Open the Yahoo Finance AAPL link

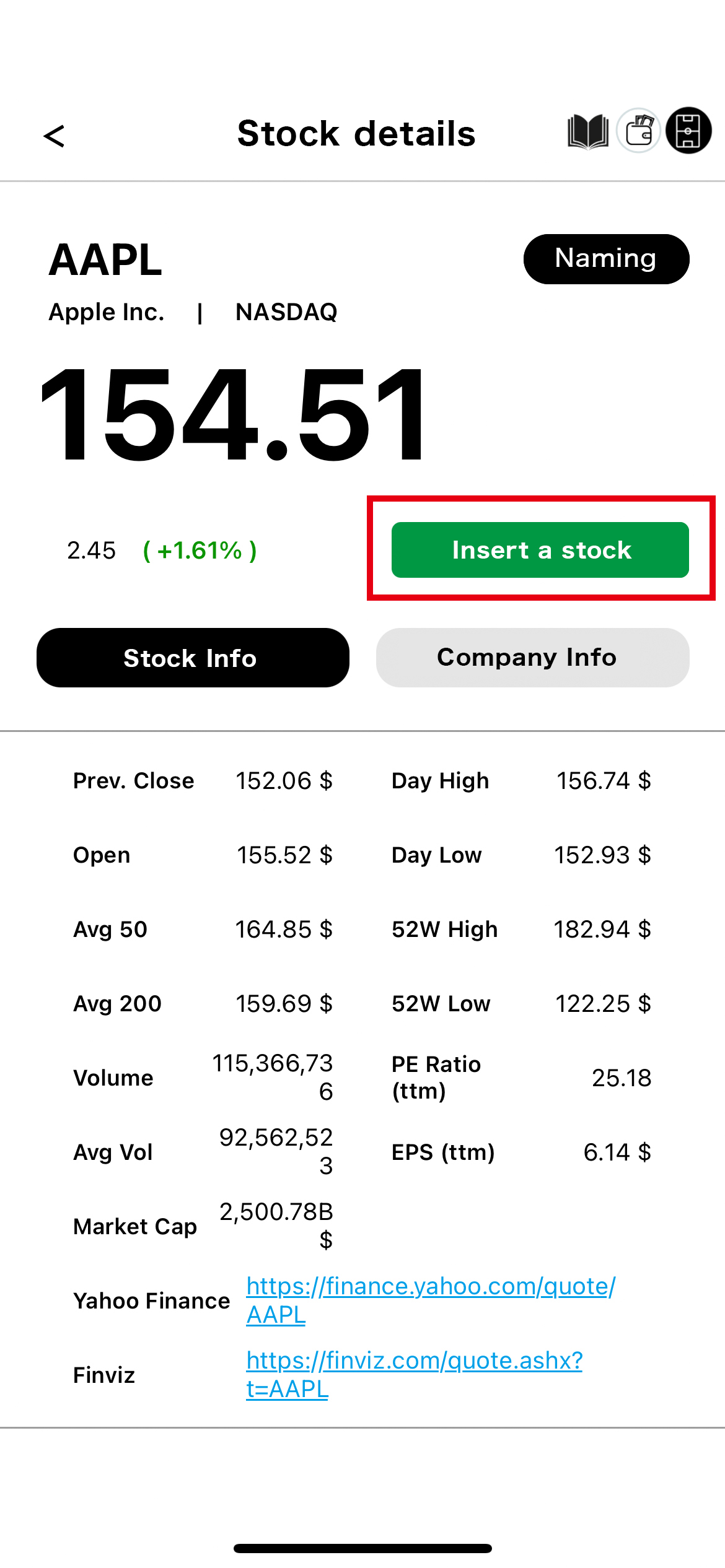(x=431, y=1300)
